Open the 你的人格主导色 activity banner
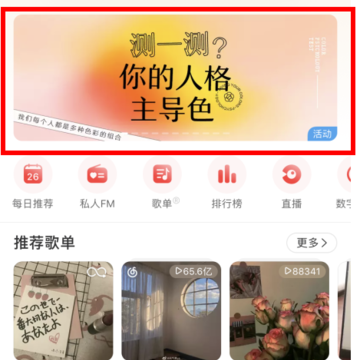 175,78
